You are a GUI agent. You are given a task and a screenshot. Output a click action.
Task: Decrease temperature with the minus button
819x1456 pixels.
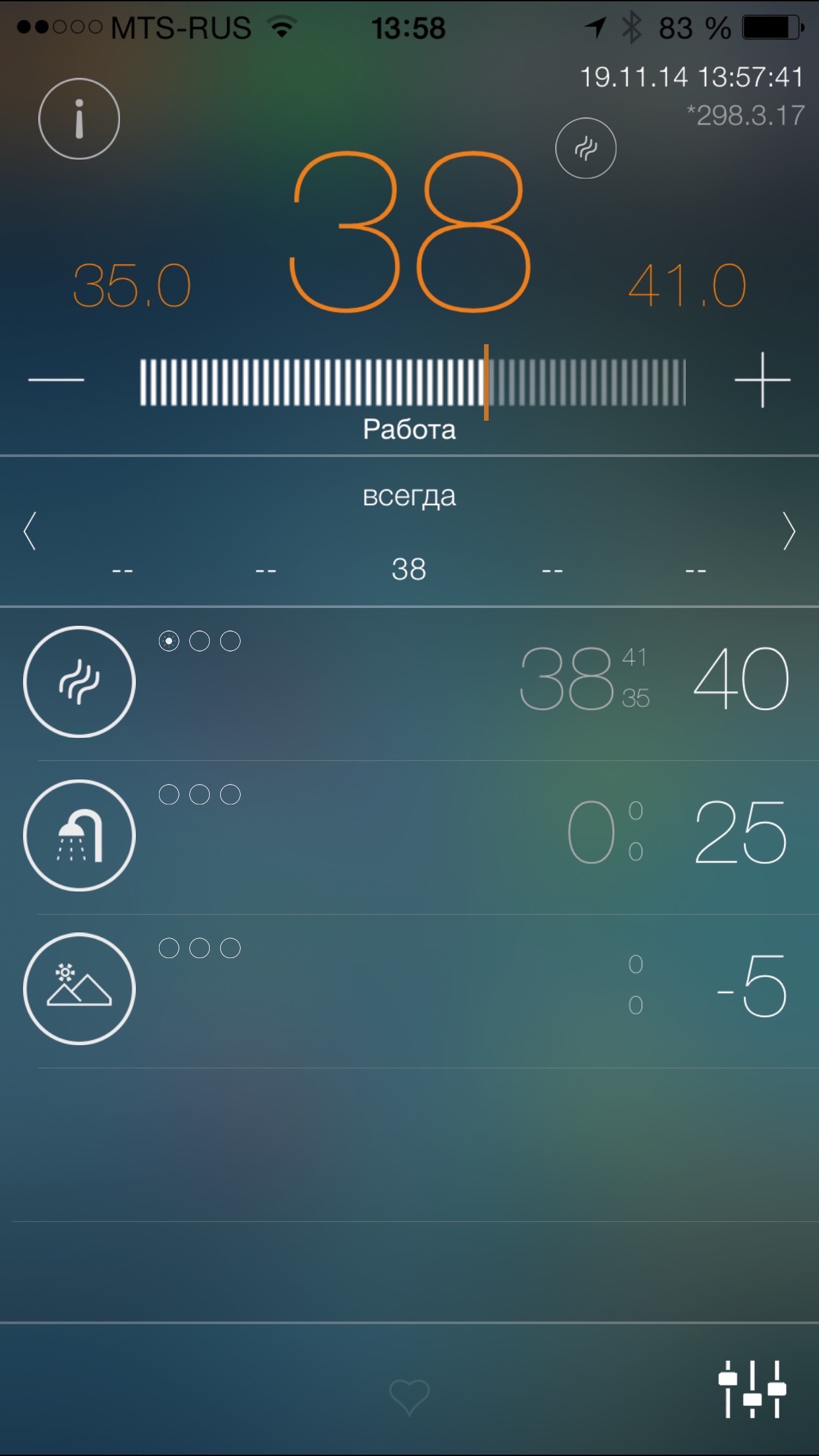pos(56,380)
